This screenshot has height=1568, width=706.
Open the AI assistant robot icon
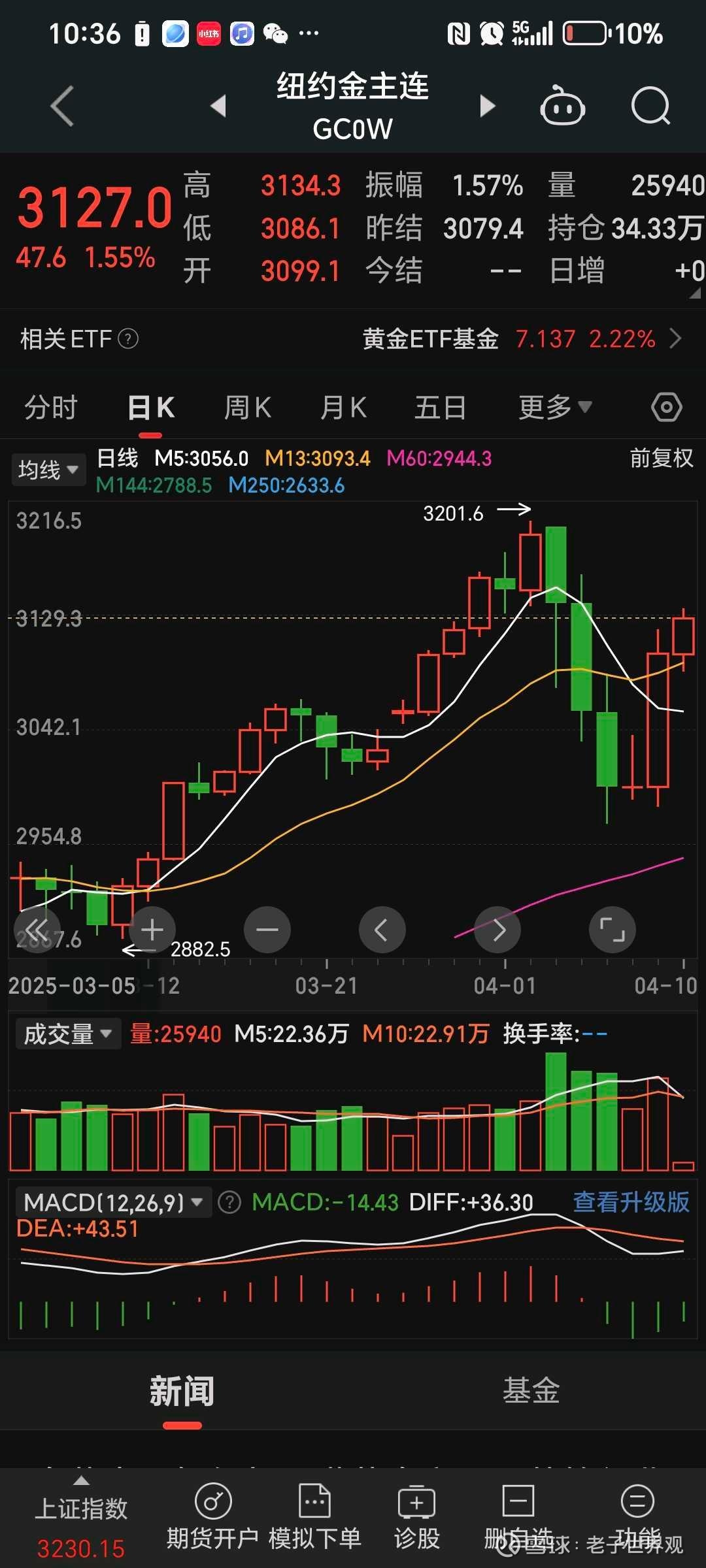[563, 105]
